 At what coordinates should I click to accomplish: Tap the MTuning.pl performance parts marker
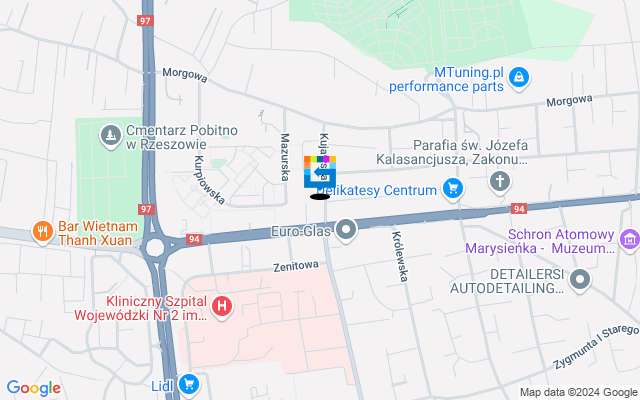518,76
